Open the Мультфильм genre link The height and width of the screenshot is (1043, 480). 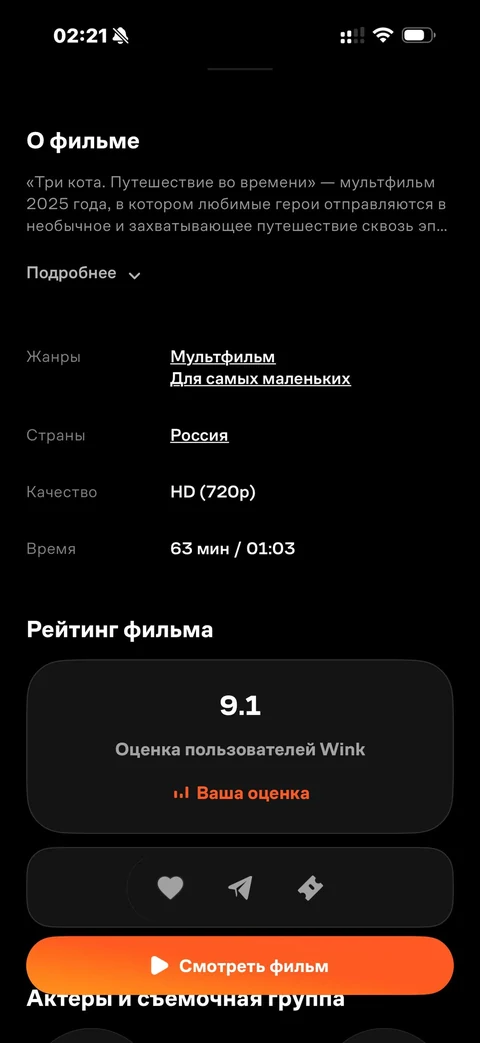223,357
